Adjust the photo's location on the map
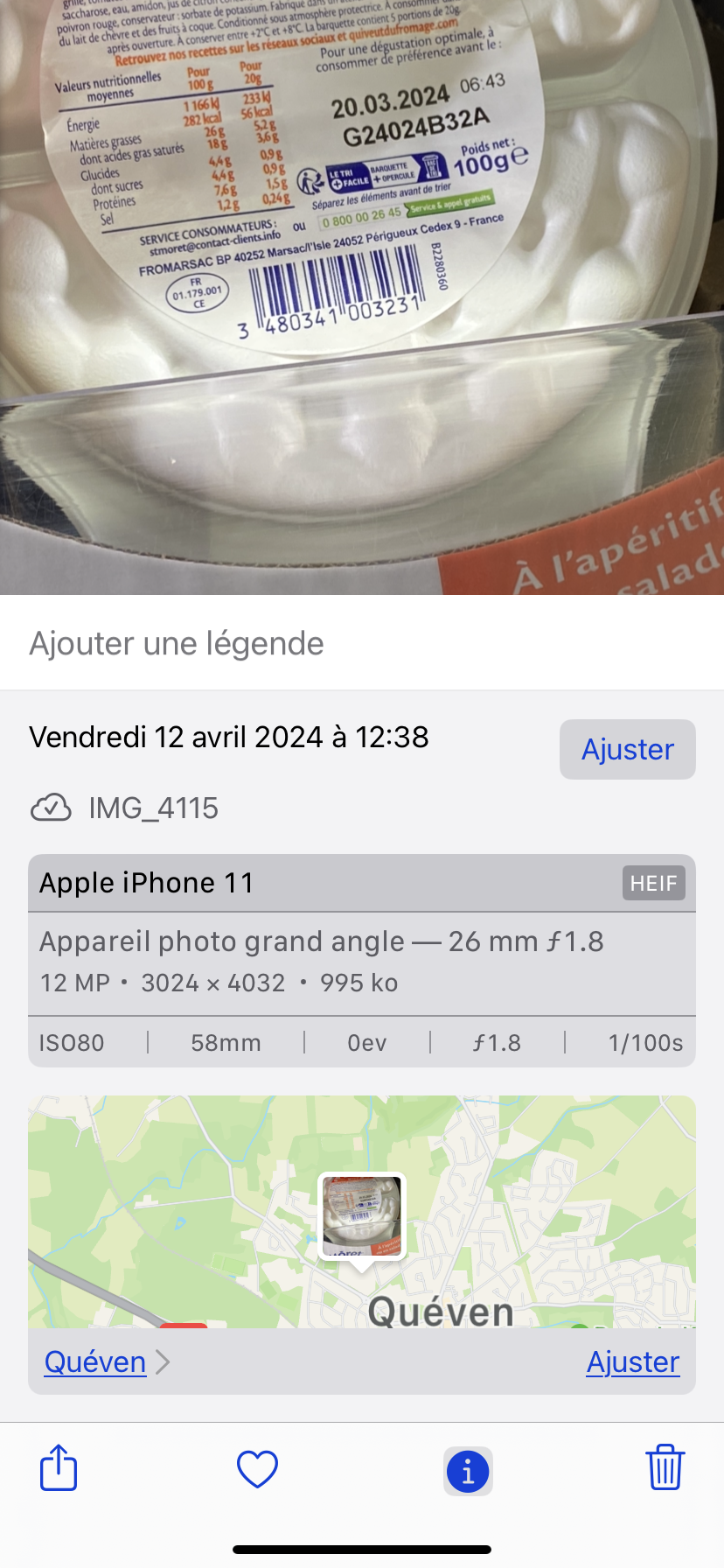 coord(632,1362)
